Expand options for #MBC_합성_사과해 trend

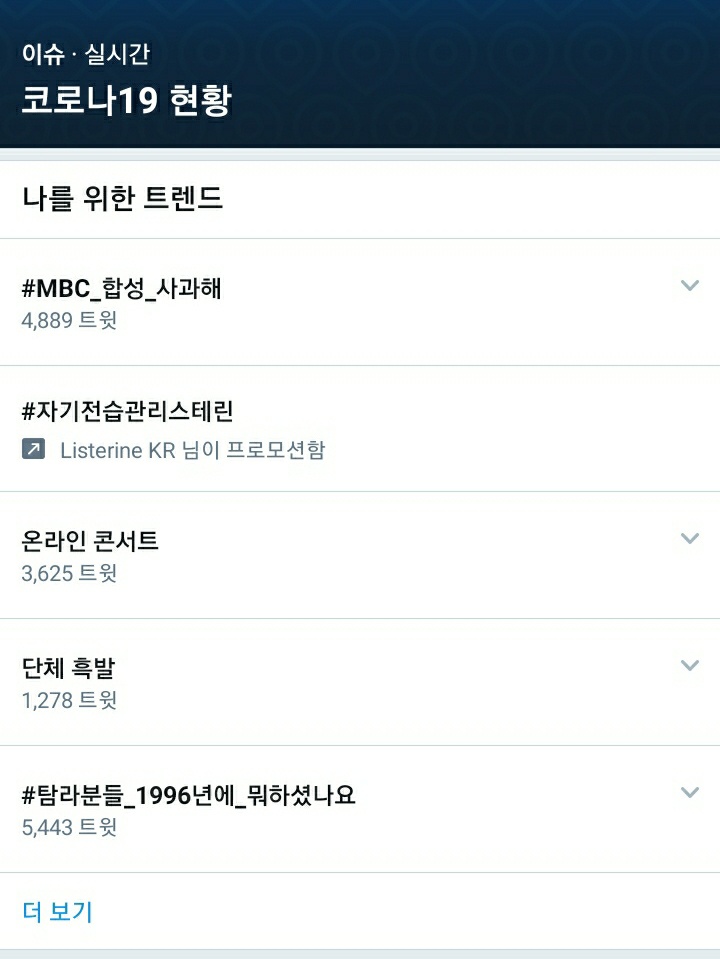(689, 286)
